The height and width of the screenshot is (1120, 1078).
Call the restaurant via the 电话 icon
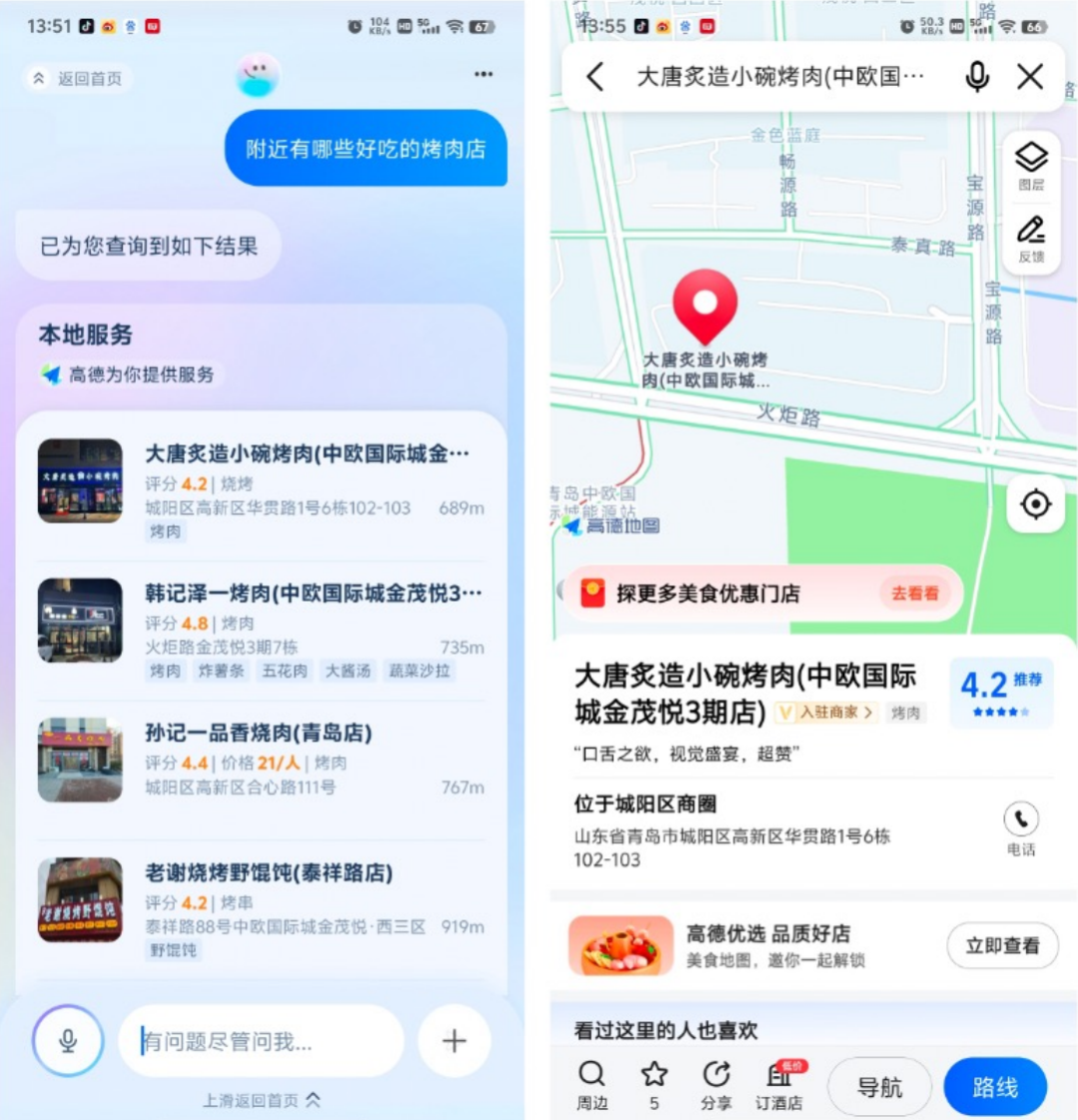1020,829
